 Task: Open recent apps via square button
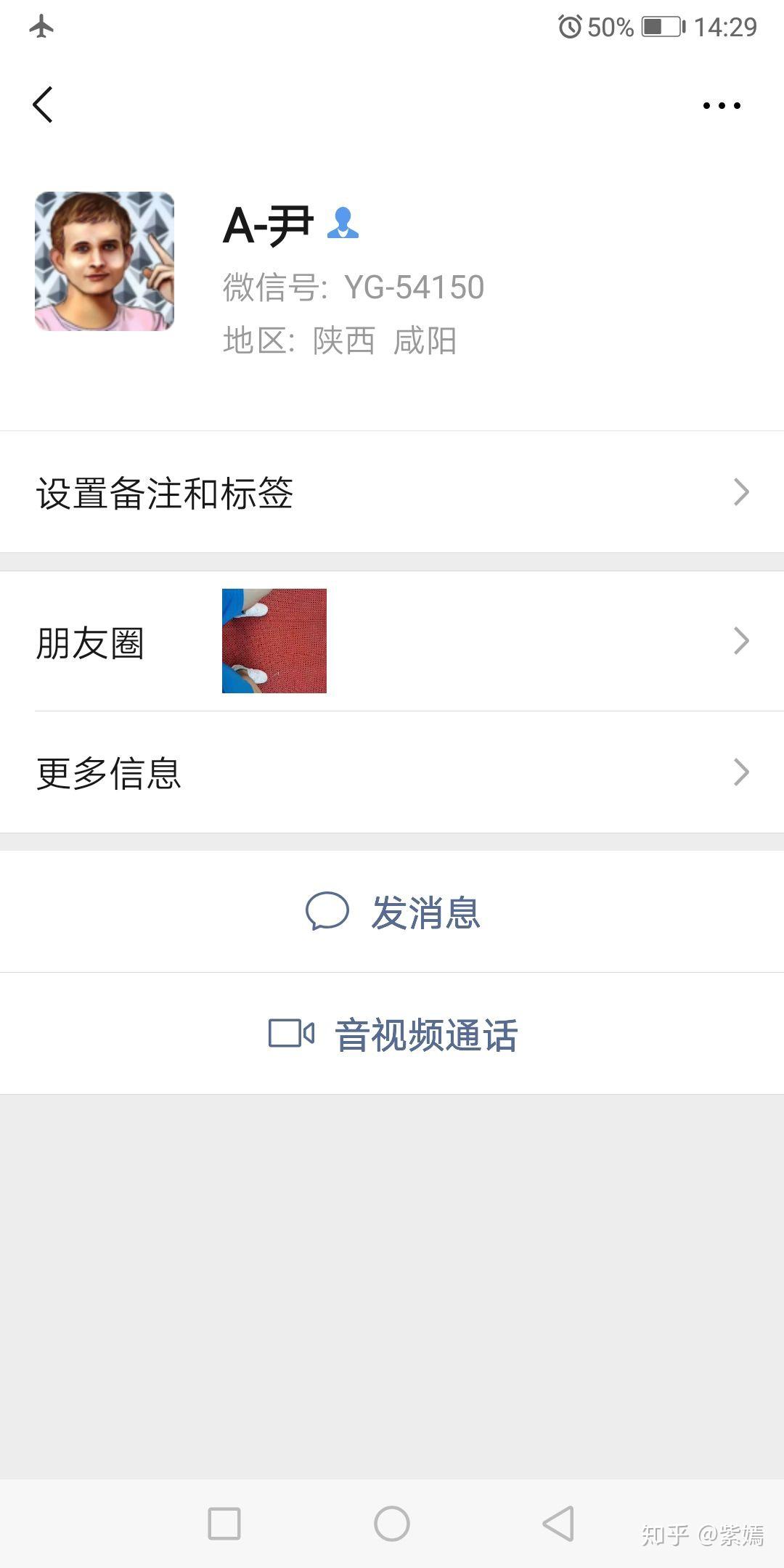click(224, 1523)
